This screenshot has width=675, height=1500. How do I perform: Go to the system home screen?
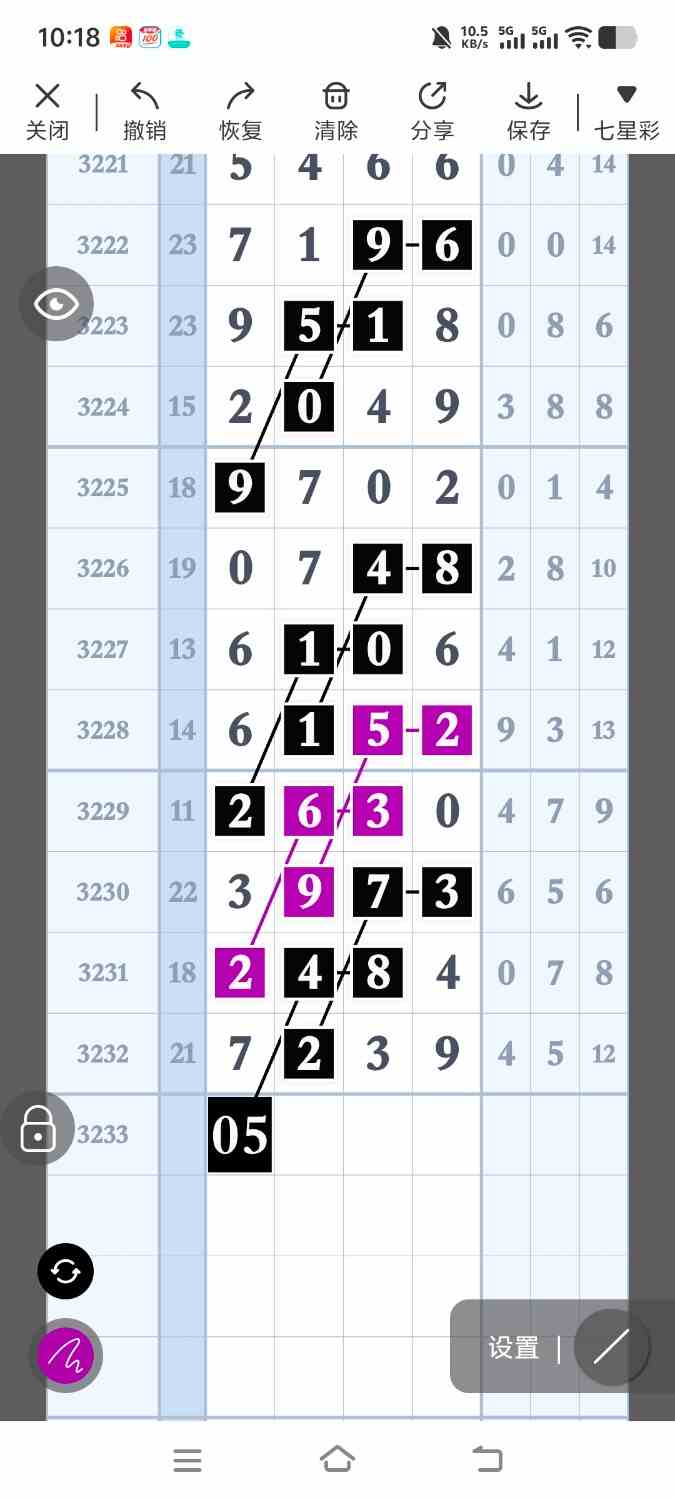tap(337, 1460)
